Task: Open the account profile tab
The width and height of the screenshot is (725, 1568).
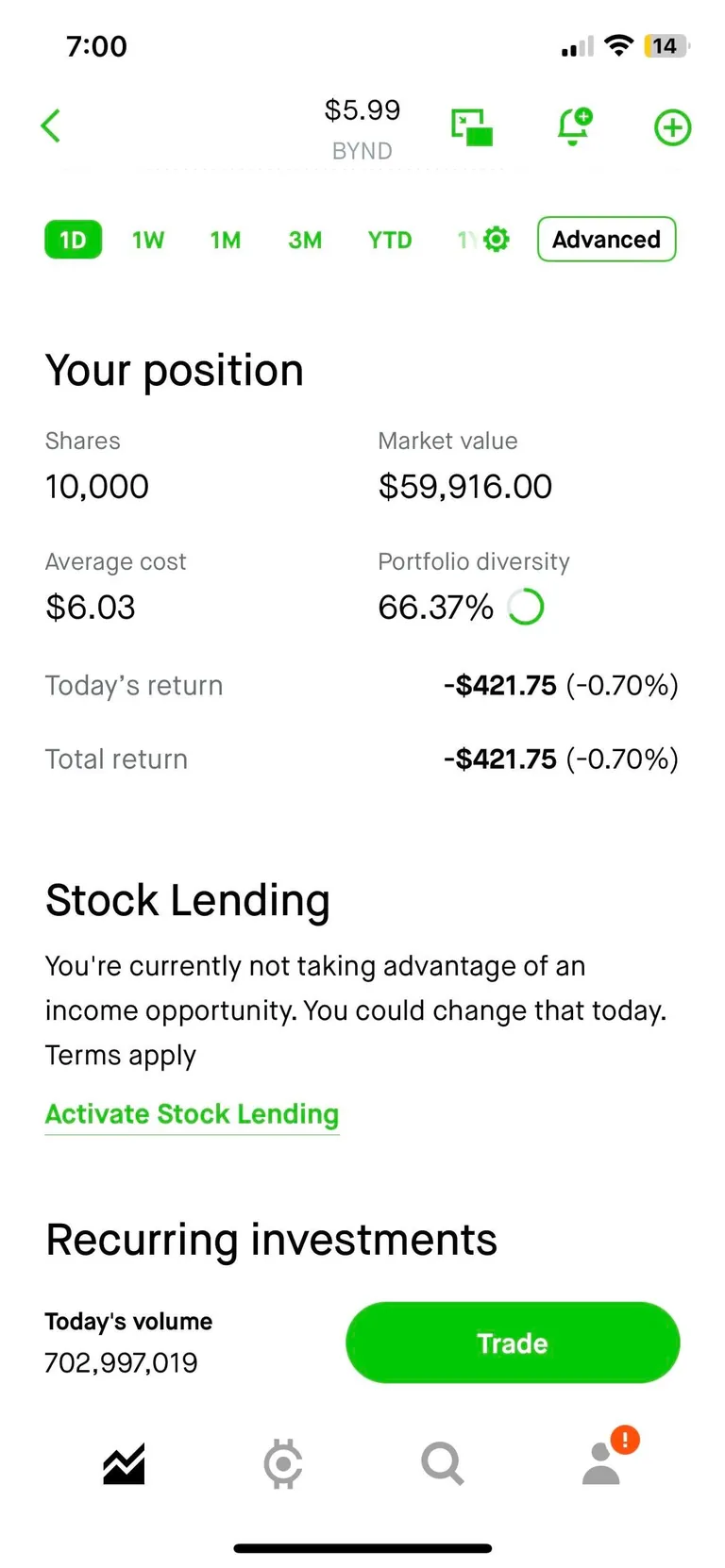Action: pos(602,1463)
